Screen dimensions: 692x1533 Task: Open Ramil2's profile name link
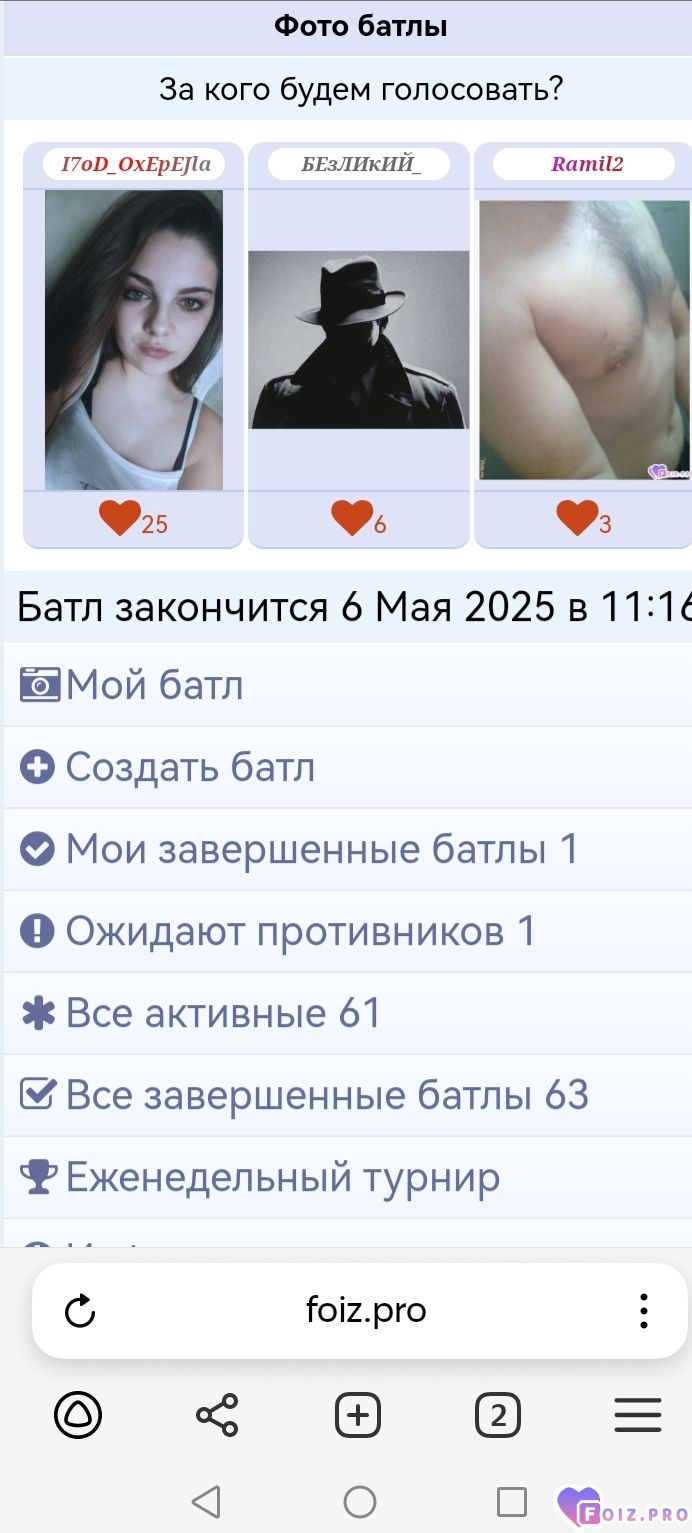point(588,164)
